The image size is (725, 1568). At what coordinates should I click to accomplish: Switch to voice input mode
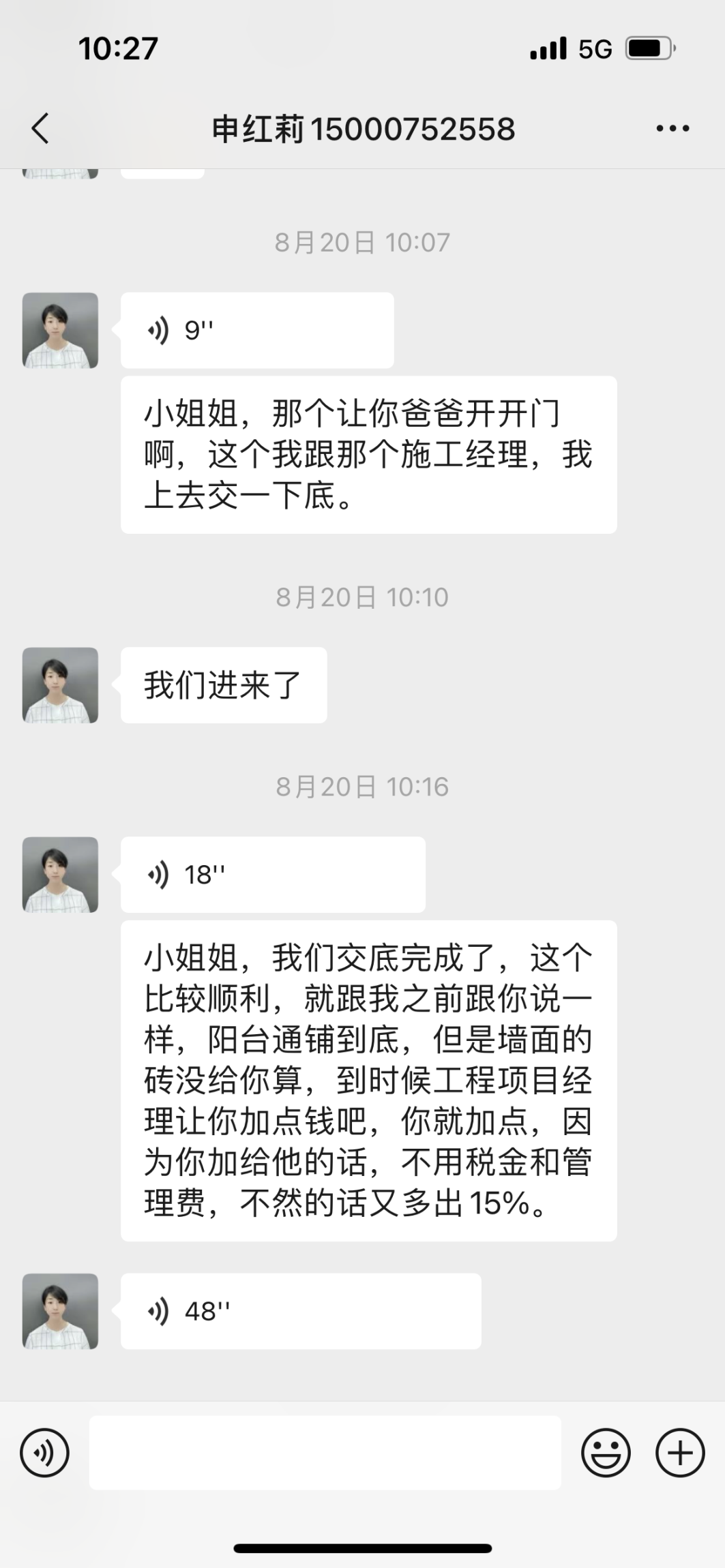(x=45, y=1453)
